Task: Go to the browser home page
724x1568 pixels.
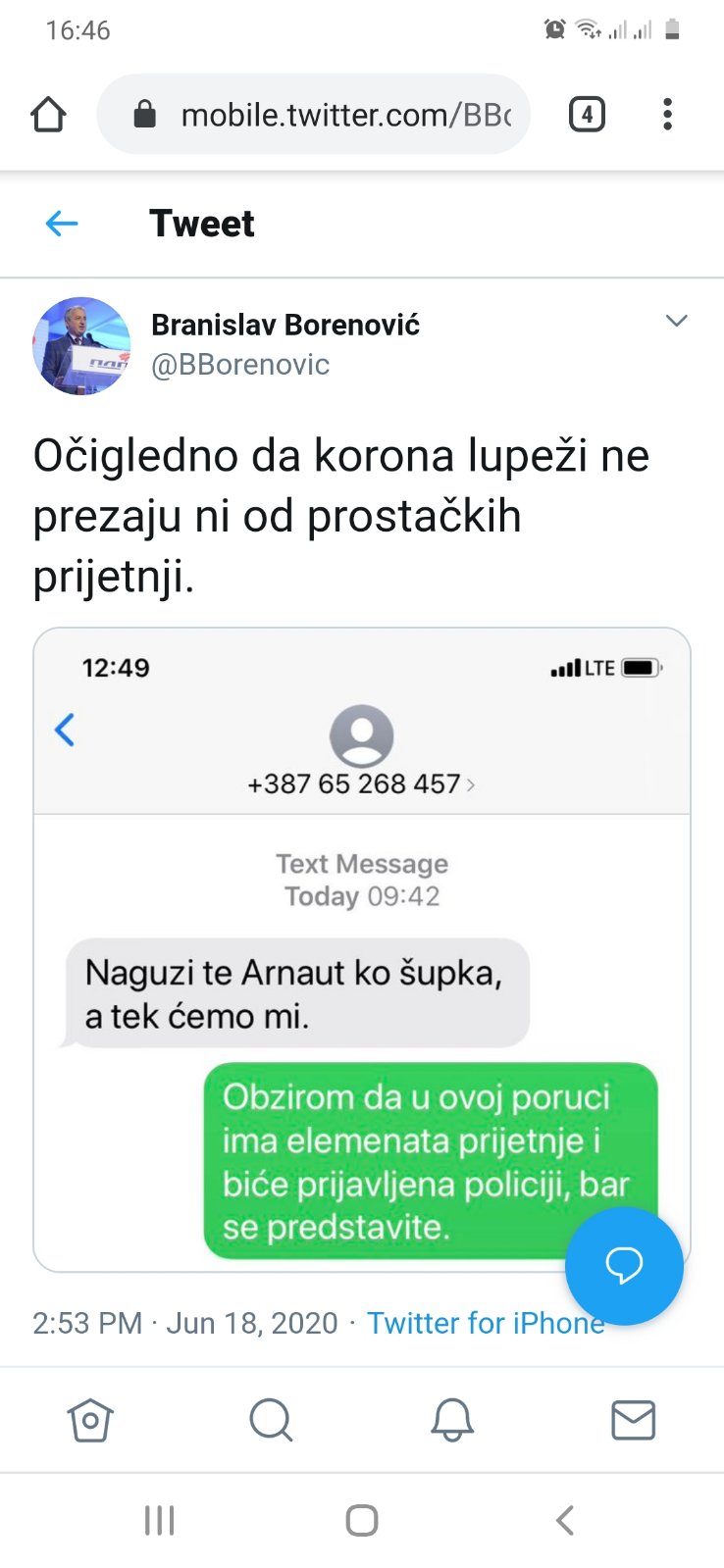Action: coord(48,115)
